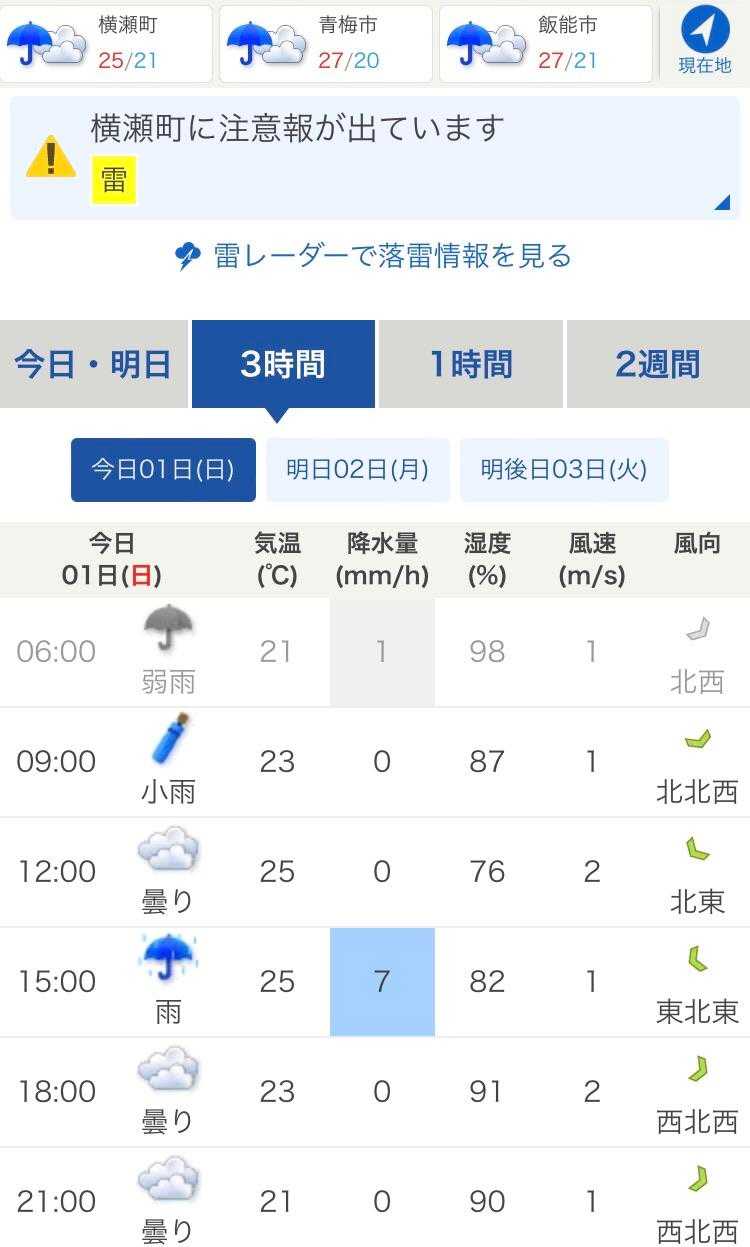Open the 横瀬町 weather card
The height and width of the screenshot is (1247, 750).
(106, 44)
